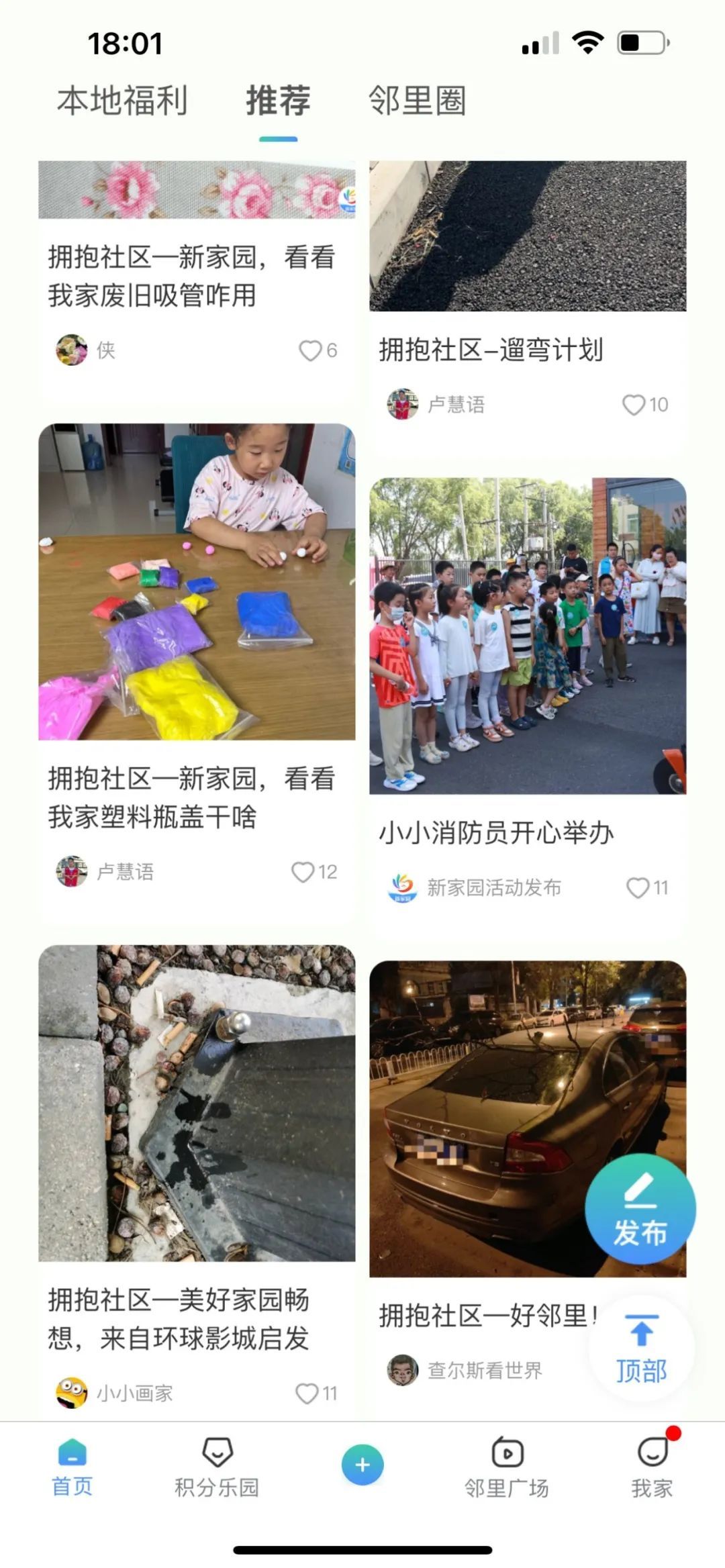The image size is (725, 1568).
Task: Tap the 发布 floating button
Action: 640,1210
